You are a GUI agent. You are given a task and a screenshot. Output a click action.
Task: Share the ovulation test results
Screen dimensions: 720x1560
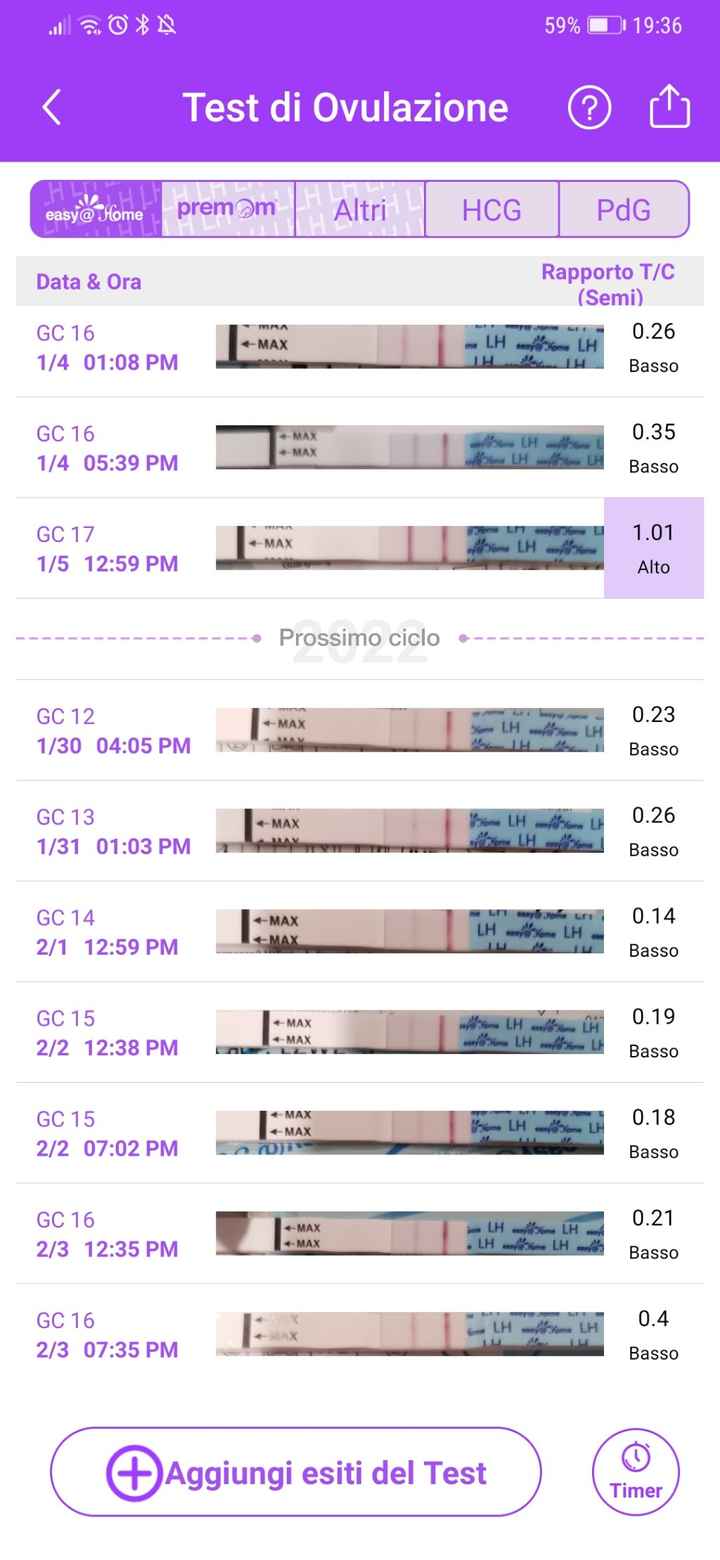(x=669, y=107)
